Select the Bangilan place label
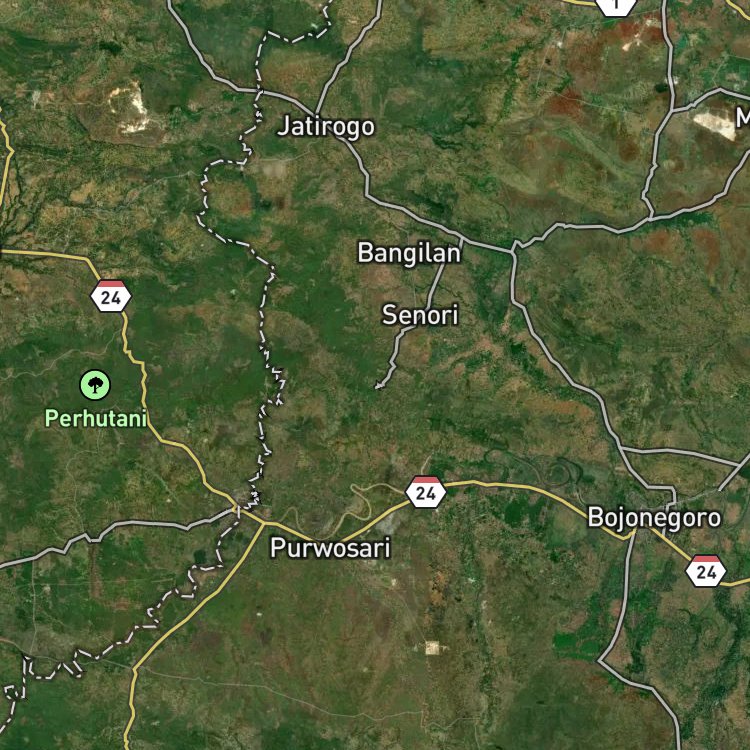Viewport: 750px width, 750px height. click(409, 253)
